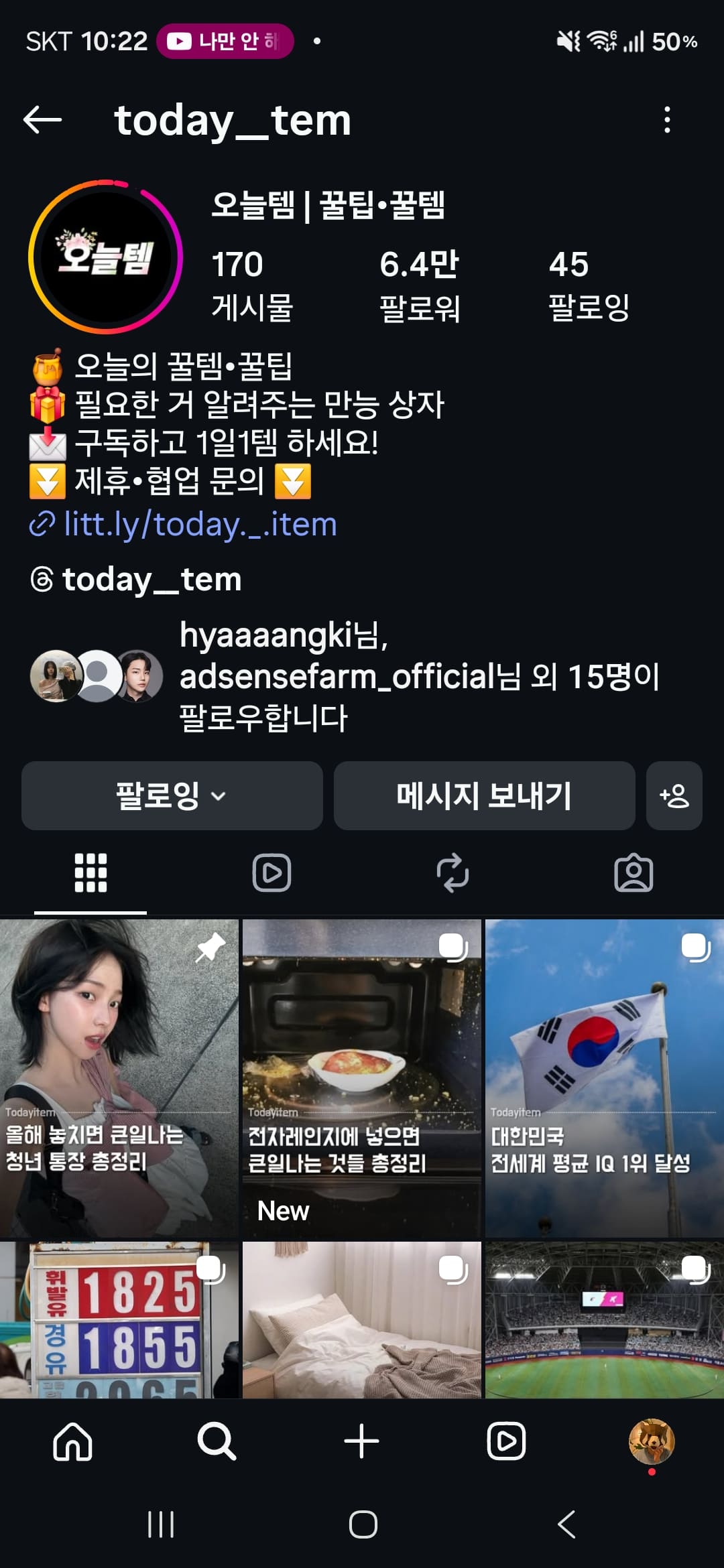Switch to the Reels tab on the profile
The width and height of the screenshot is (724, 1568).
point(271,873)
